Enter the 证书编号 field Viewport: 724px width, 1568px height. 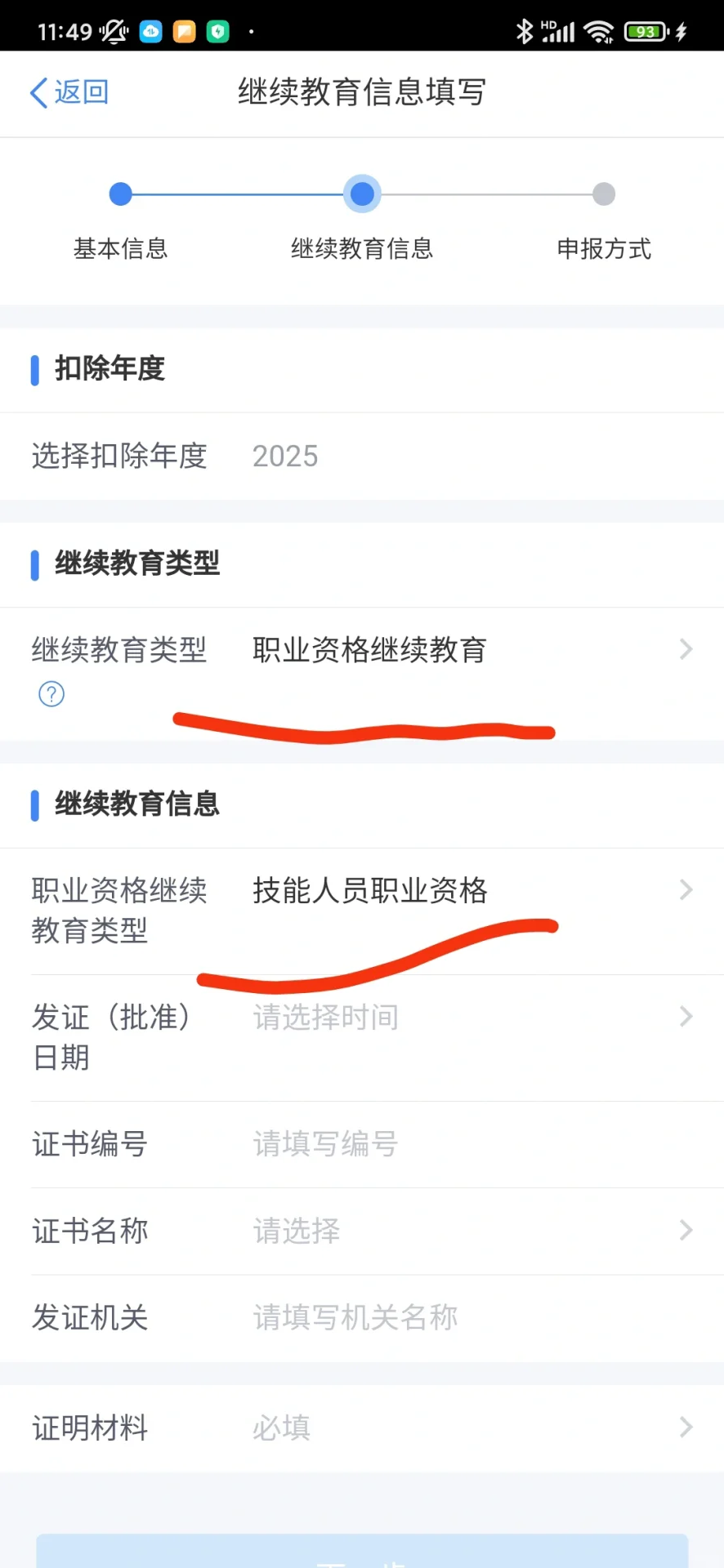[x=466, y=1144]
